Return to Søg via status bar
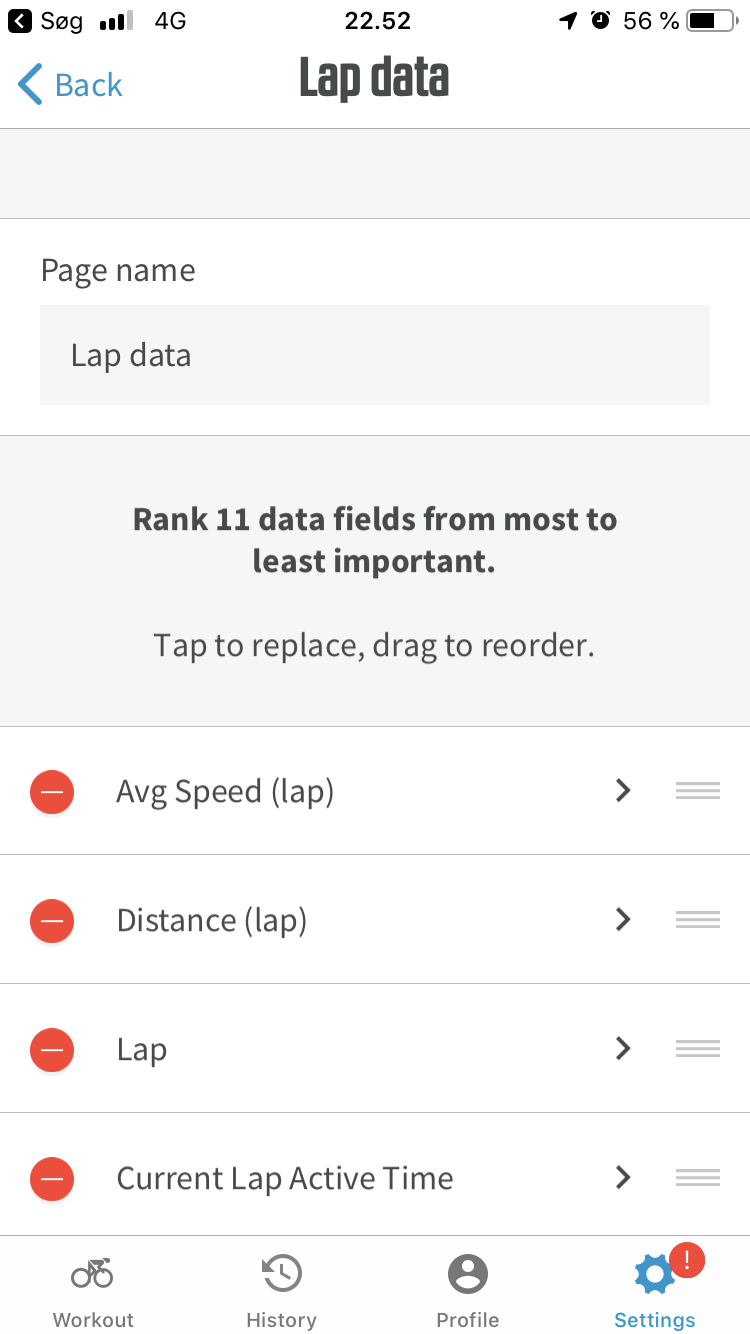The width and height of the screenshot is (750, 1334). tap(45, 20)
